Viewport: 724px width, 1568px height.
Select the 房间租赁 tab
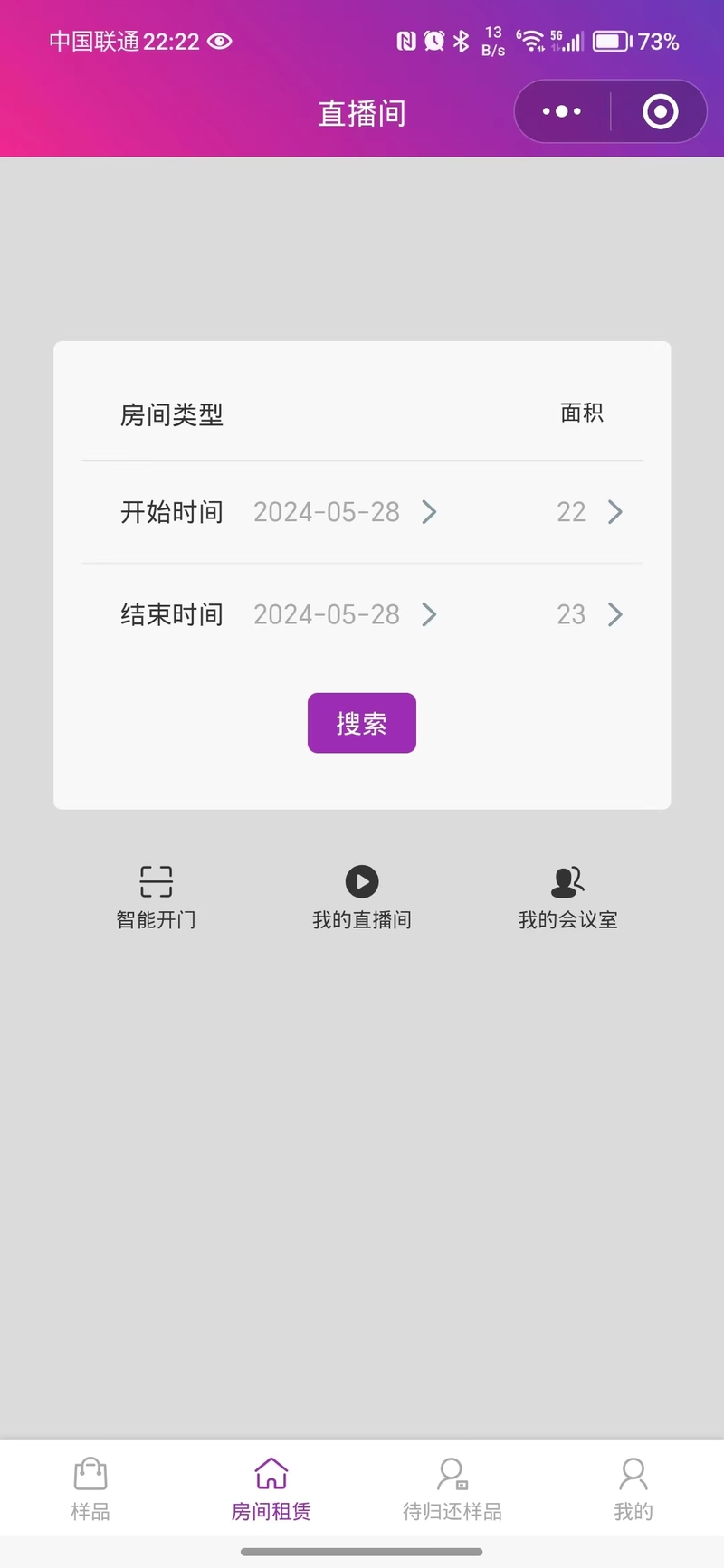[x=271, y=1488]
